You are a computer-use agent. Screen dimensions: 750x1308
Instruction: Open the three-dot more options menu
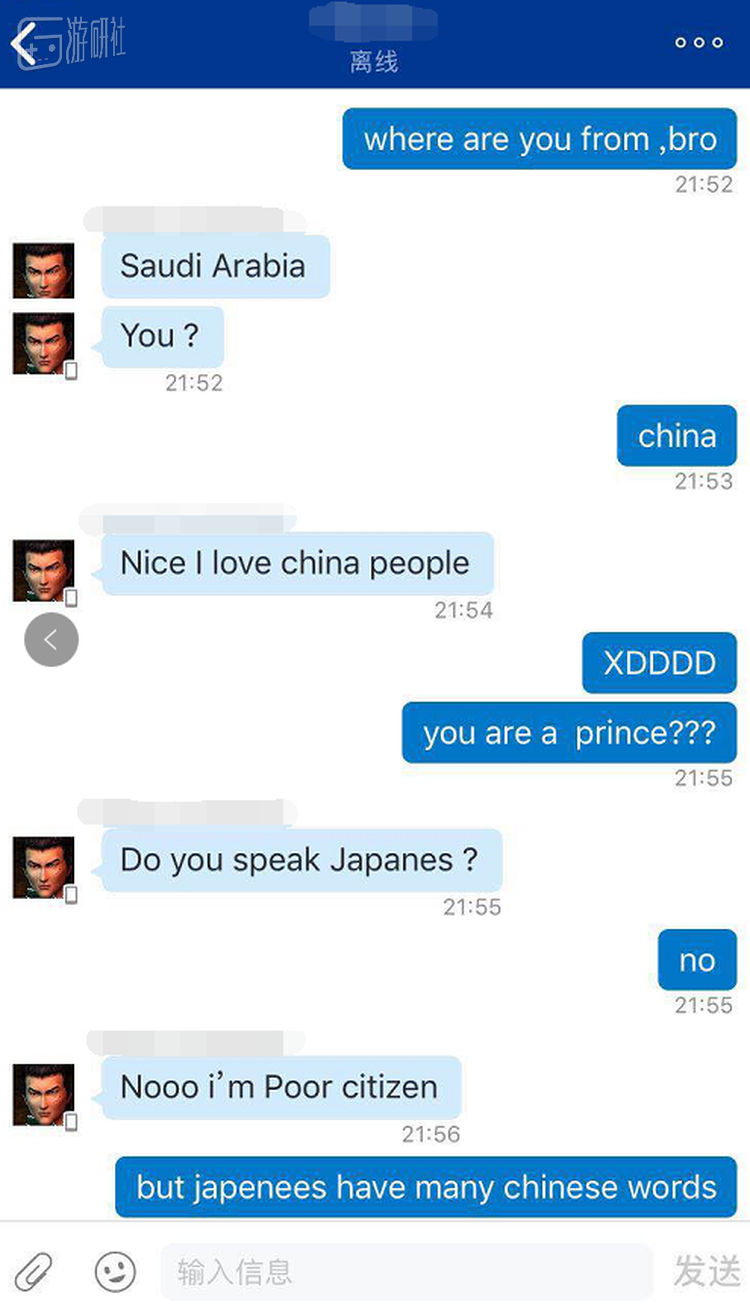point(699,43)
